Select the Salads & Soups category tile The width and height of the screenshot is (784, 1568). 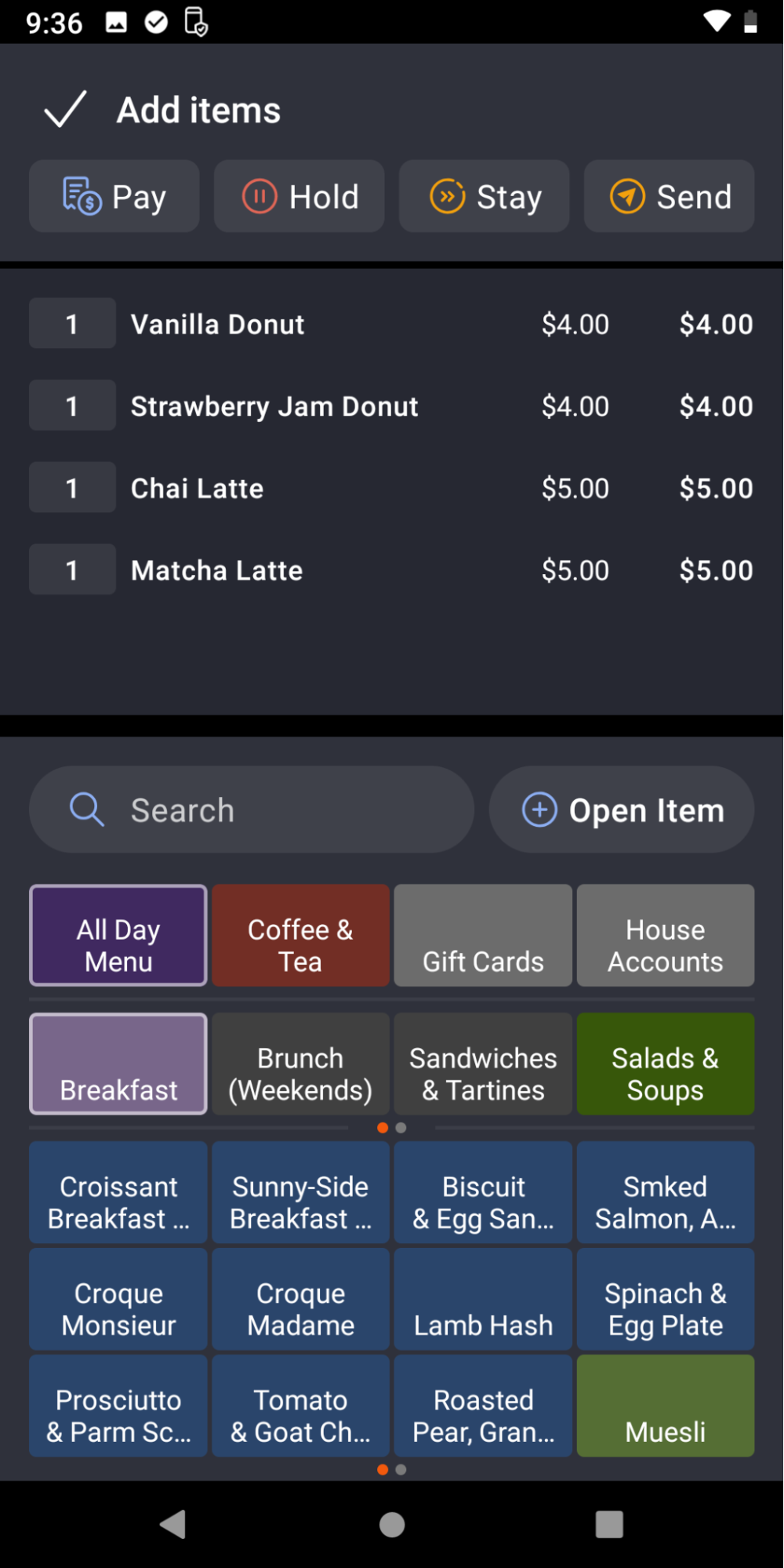[x=665, y=1064]
